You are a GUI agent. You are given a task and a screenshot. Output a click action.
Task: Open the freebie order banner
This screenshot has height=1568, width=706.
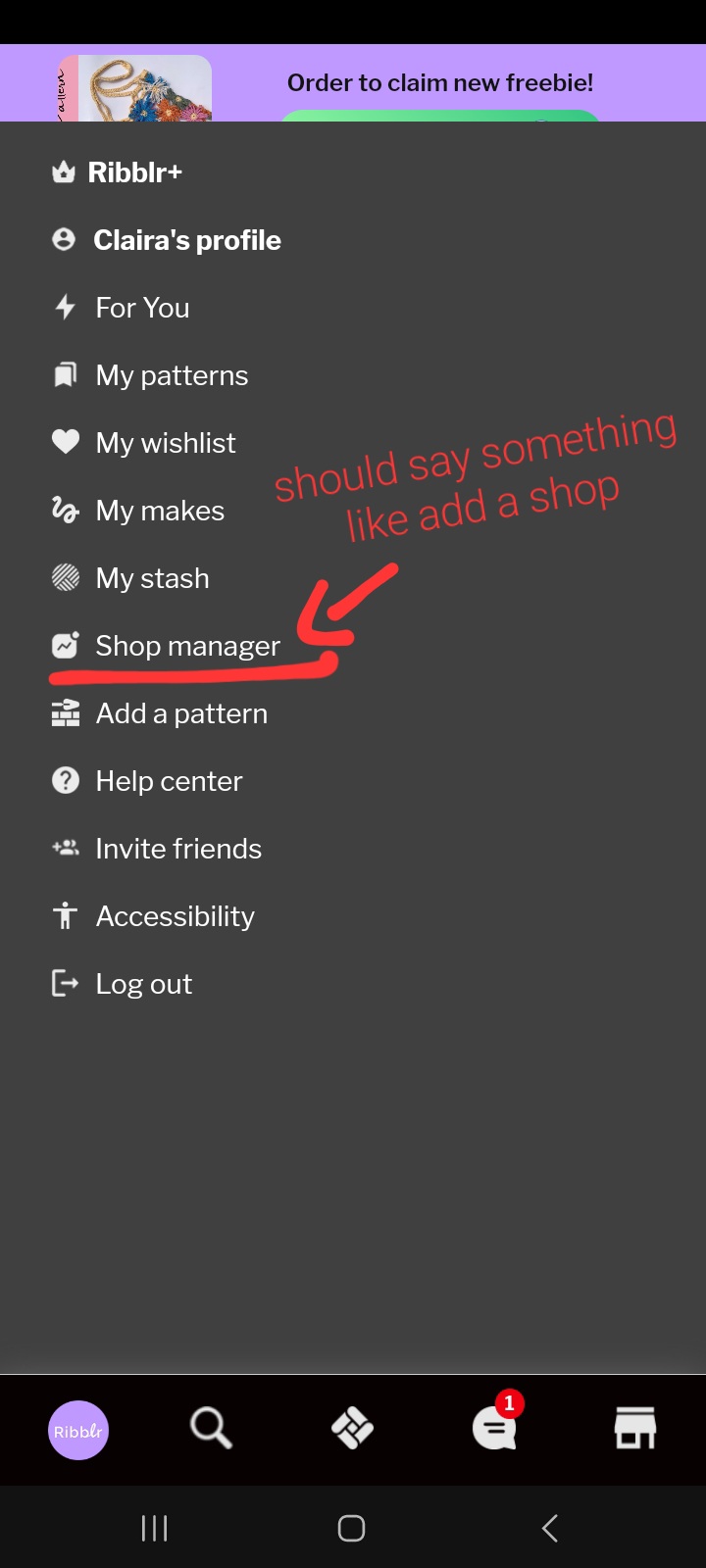439,84
